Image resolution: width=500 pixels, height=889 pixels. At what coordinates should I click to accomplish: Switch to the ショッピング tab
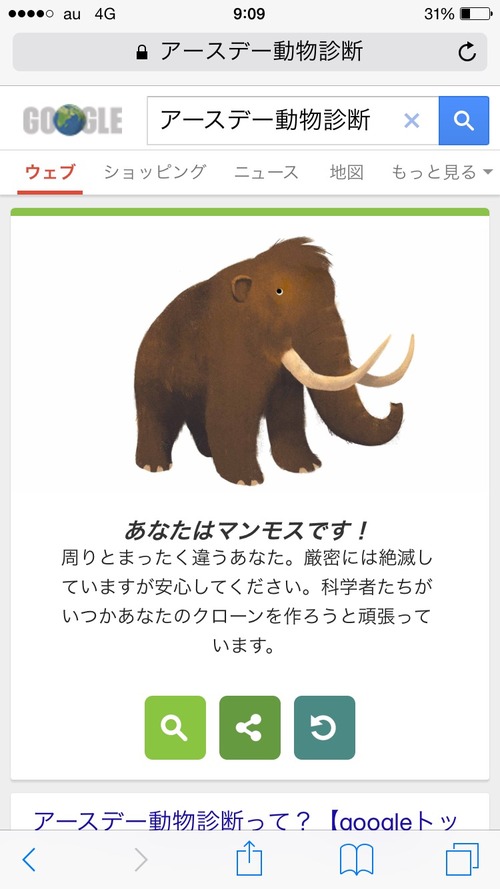155,172
